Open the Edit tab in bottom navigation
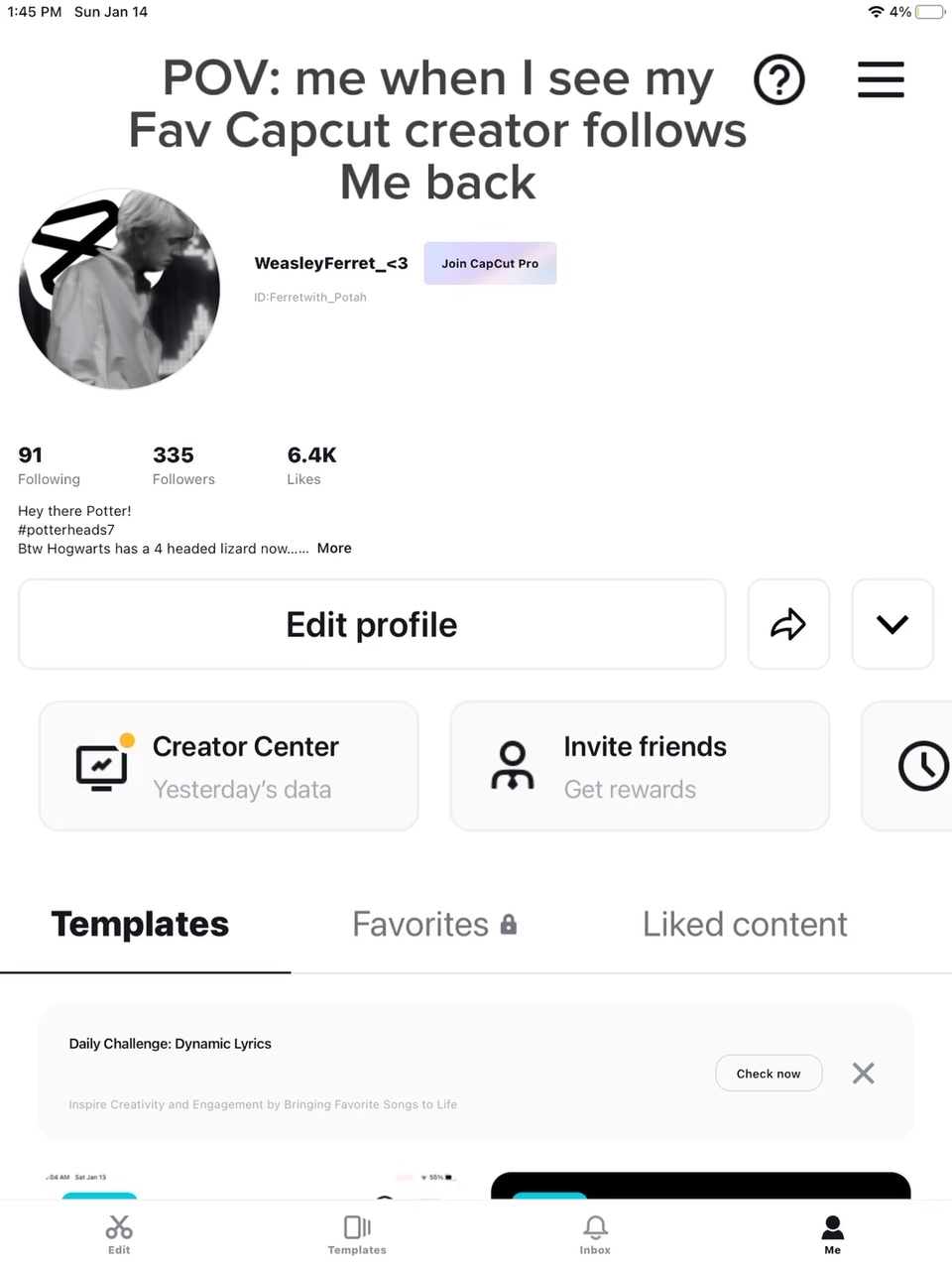Viewport: 952px width, 1270px height. (119, 1233)
